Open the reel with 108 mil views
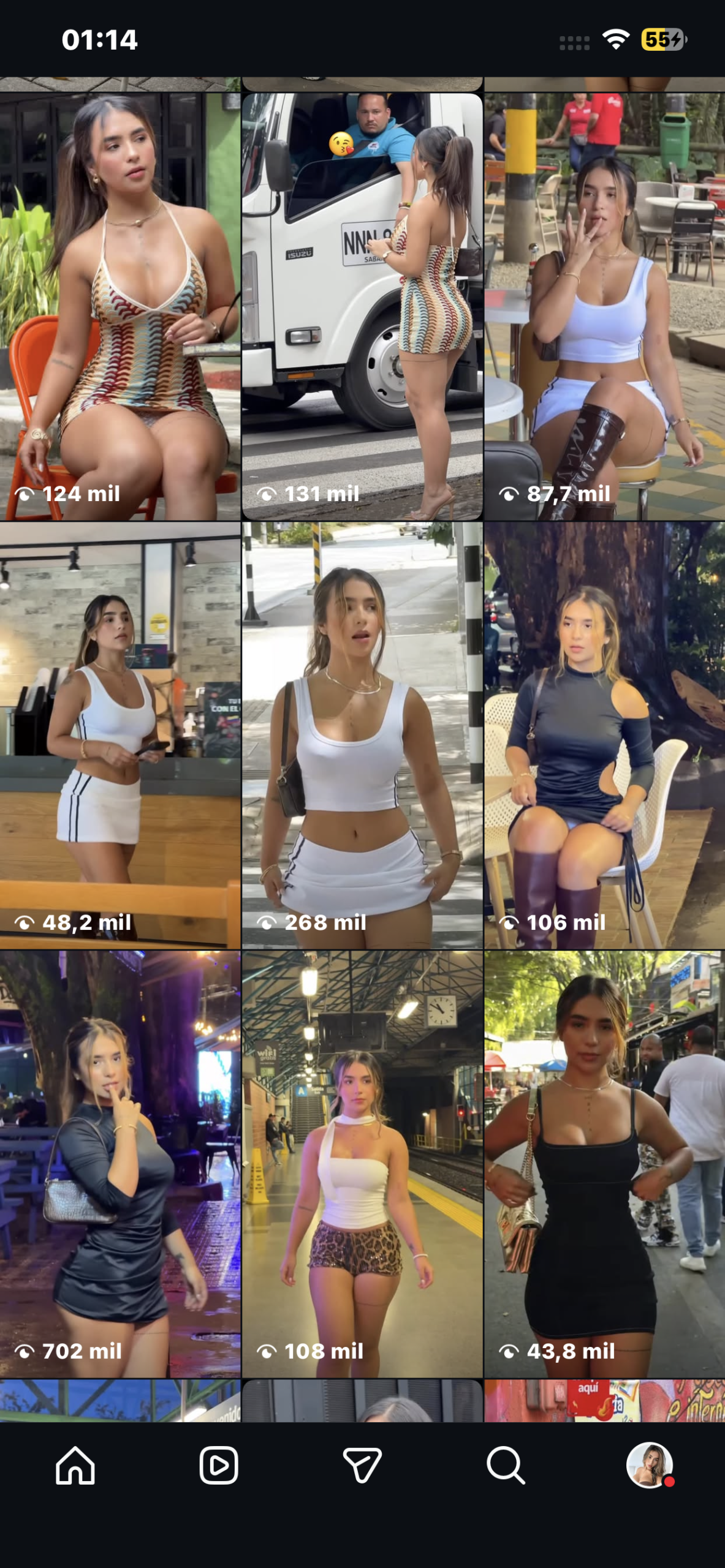The width and height of the screenshot is (725, 1568). pyautogui.click(x=362, y=1164)
